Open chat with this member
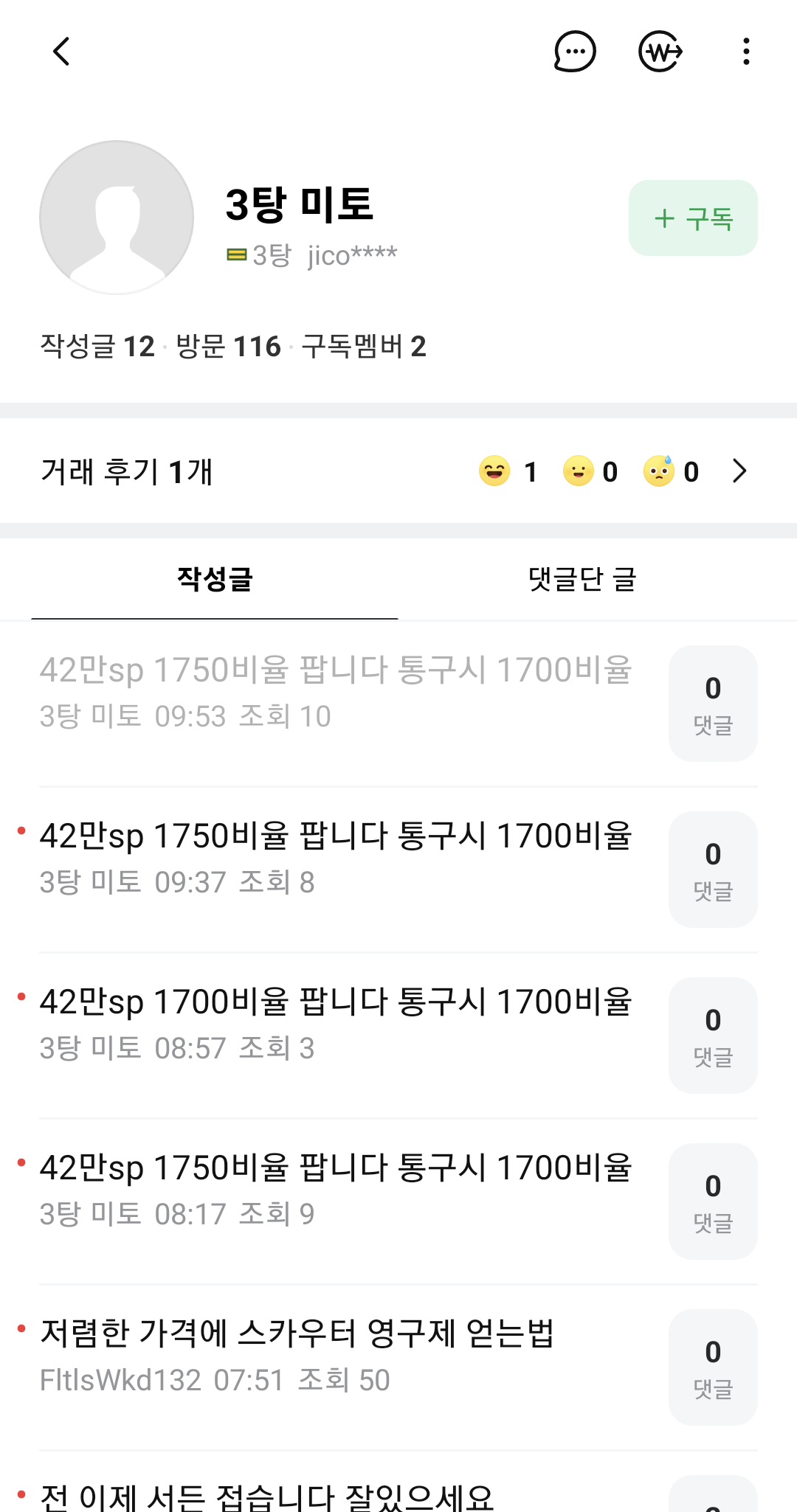Image resolution: width=797 pixels, height=1512 pixels. click(x=575, y=52)
